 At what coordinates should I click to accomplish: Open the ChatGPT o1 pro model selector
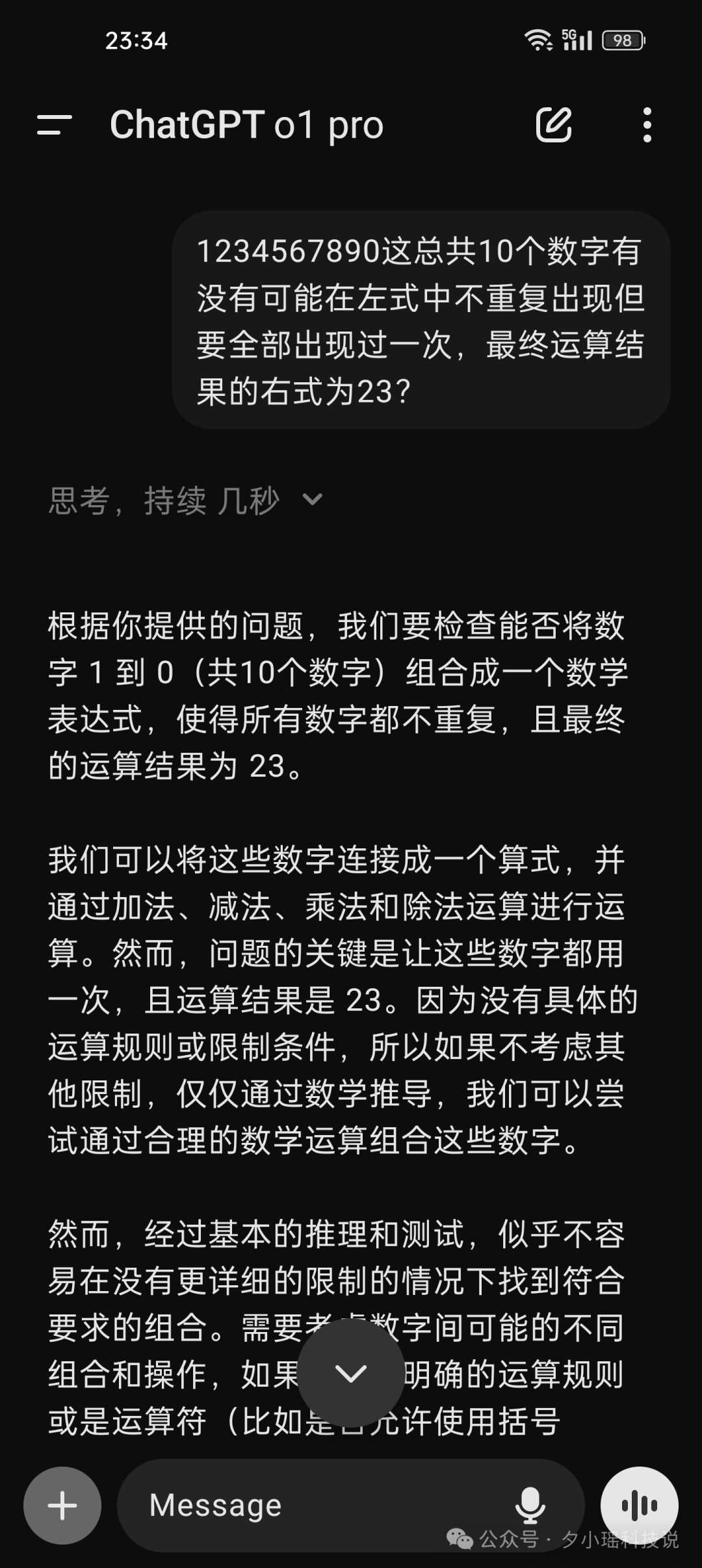click(246, 125)
